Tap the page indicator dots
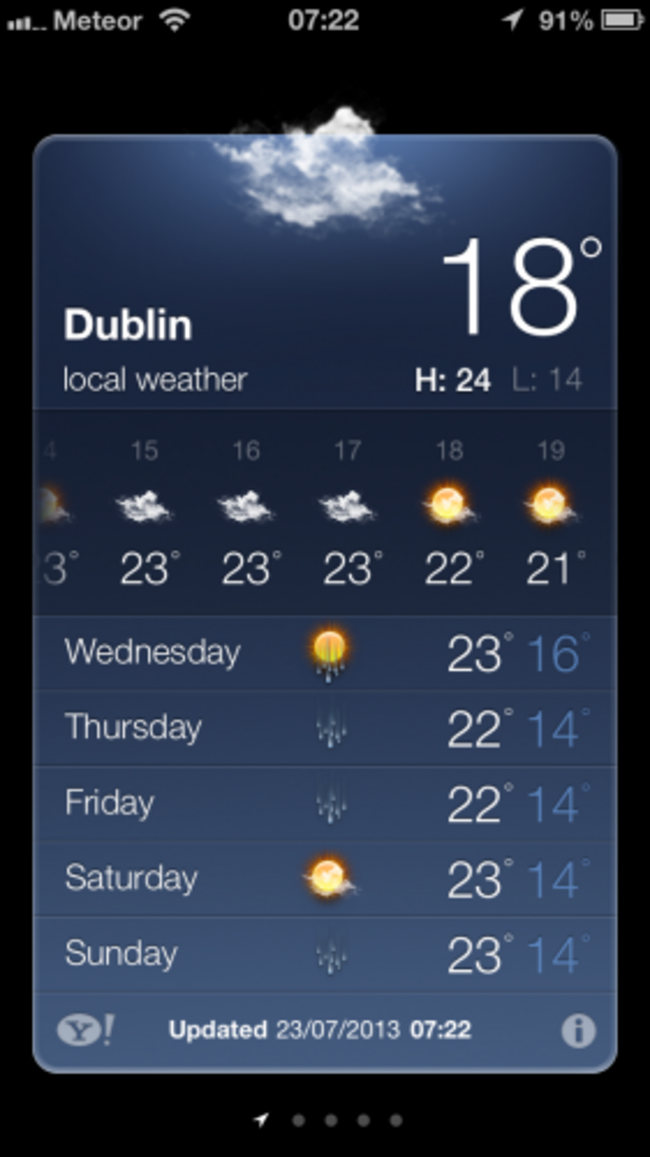 coord(329,1121)
